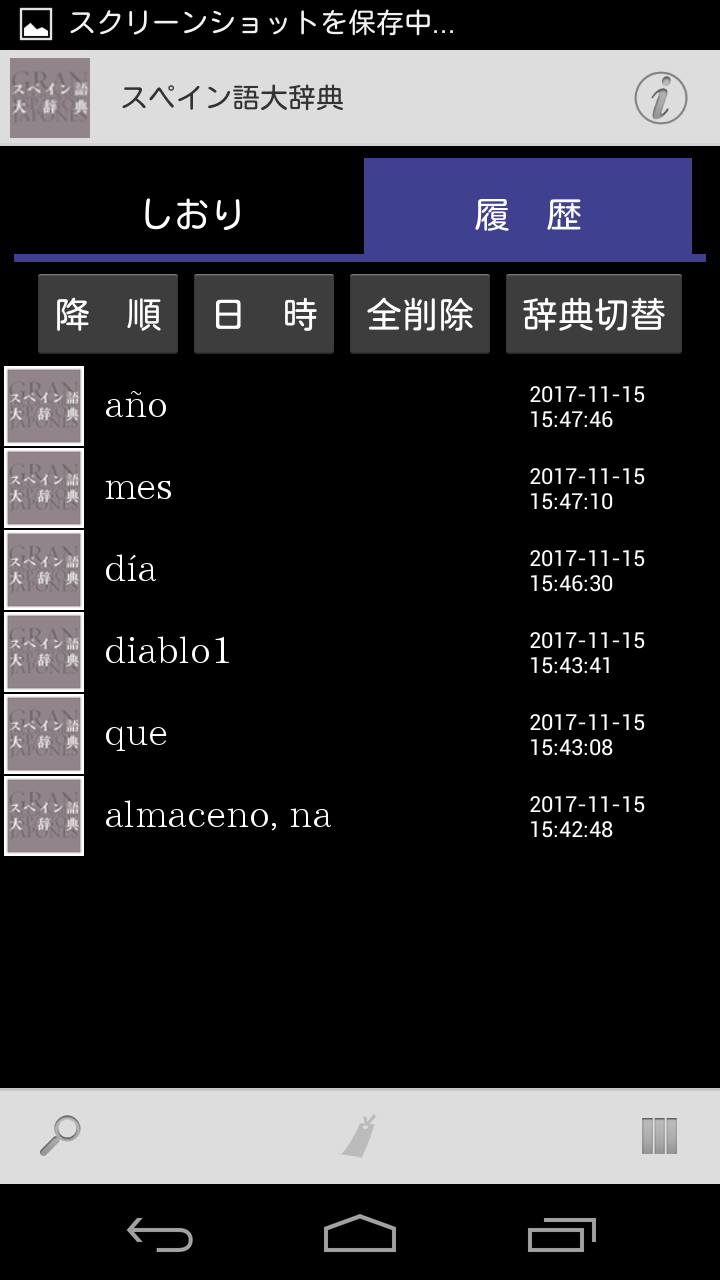Open search with the magnifier icon

coord(60,1136)
